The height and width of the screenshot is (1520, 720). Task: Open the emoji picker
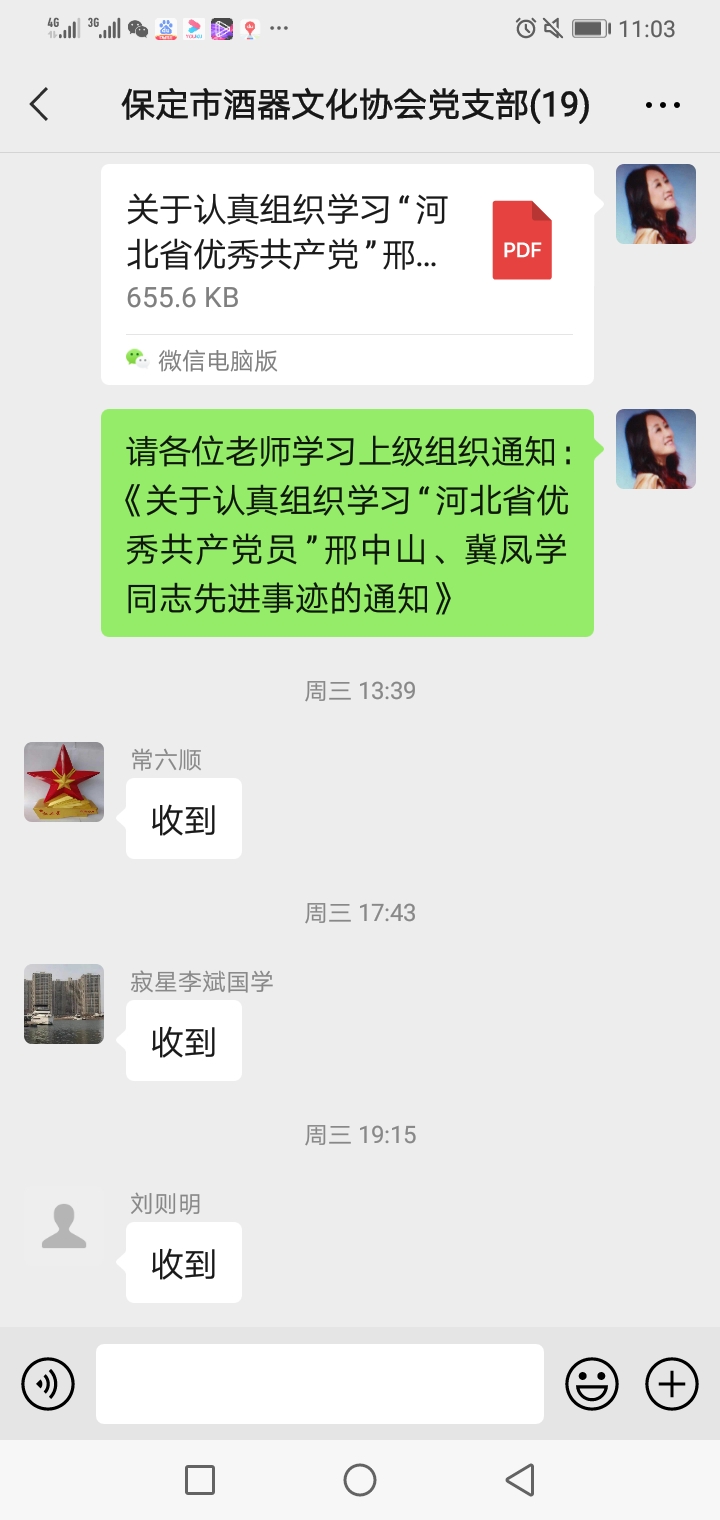(592, 1384)
